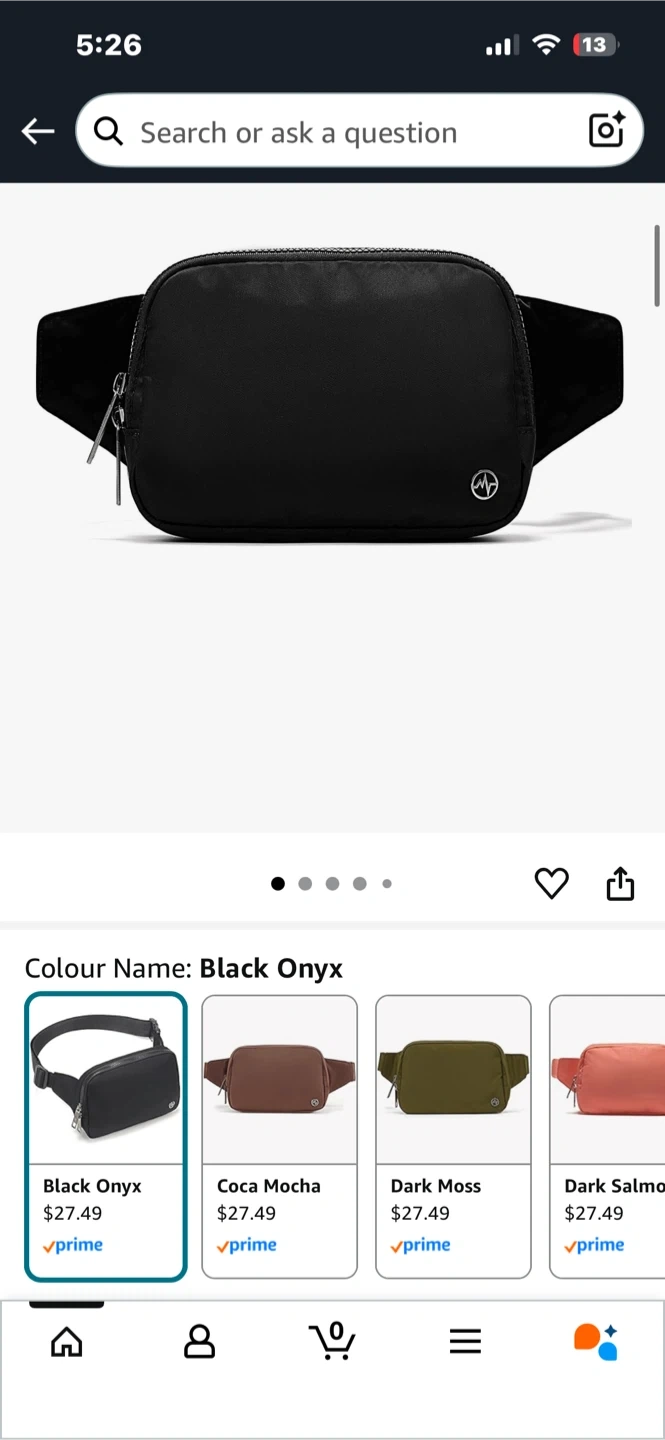The height and width of the screenshot is (1440, 665).
Task: Open camera lens search icon
Action: pos(606,131)
